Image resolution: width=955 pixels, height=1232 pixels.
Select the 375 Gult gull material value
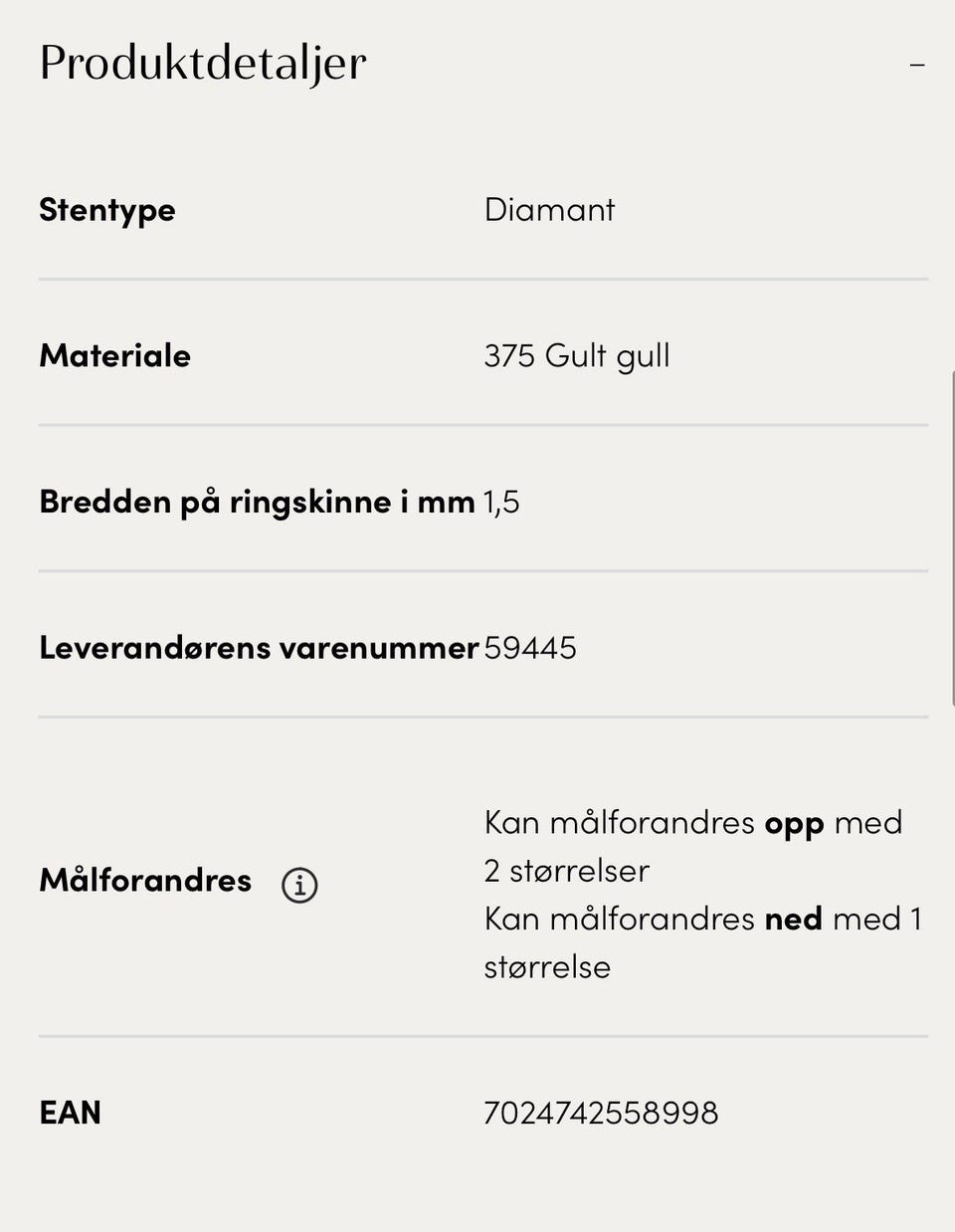pos(577,355)
